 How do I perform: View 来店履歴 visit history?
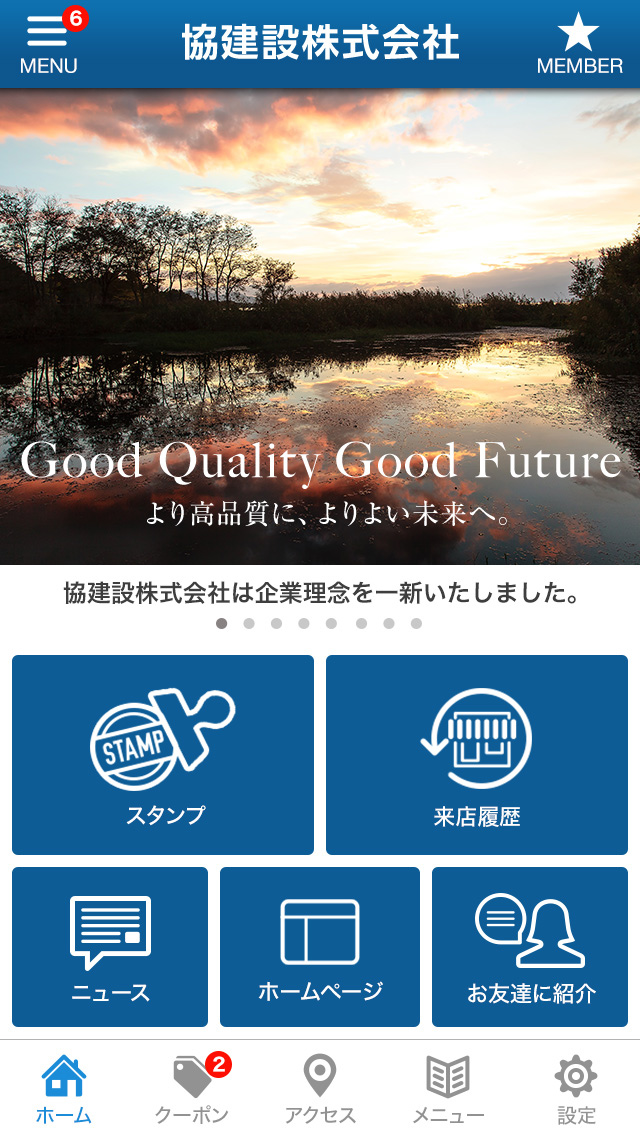[x=477, y=755]
